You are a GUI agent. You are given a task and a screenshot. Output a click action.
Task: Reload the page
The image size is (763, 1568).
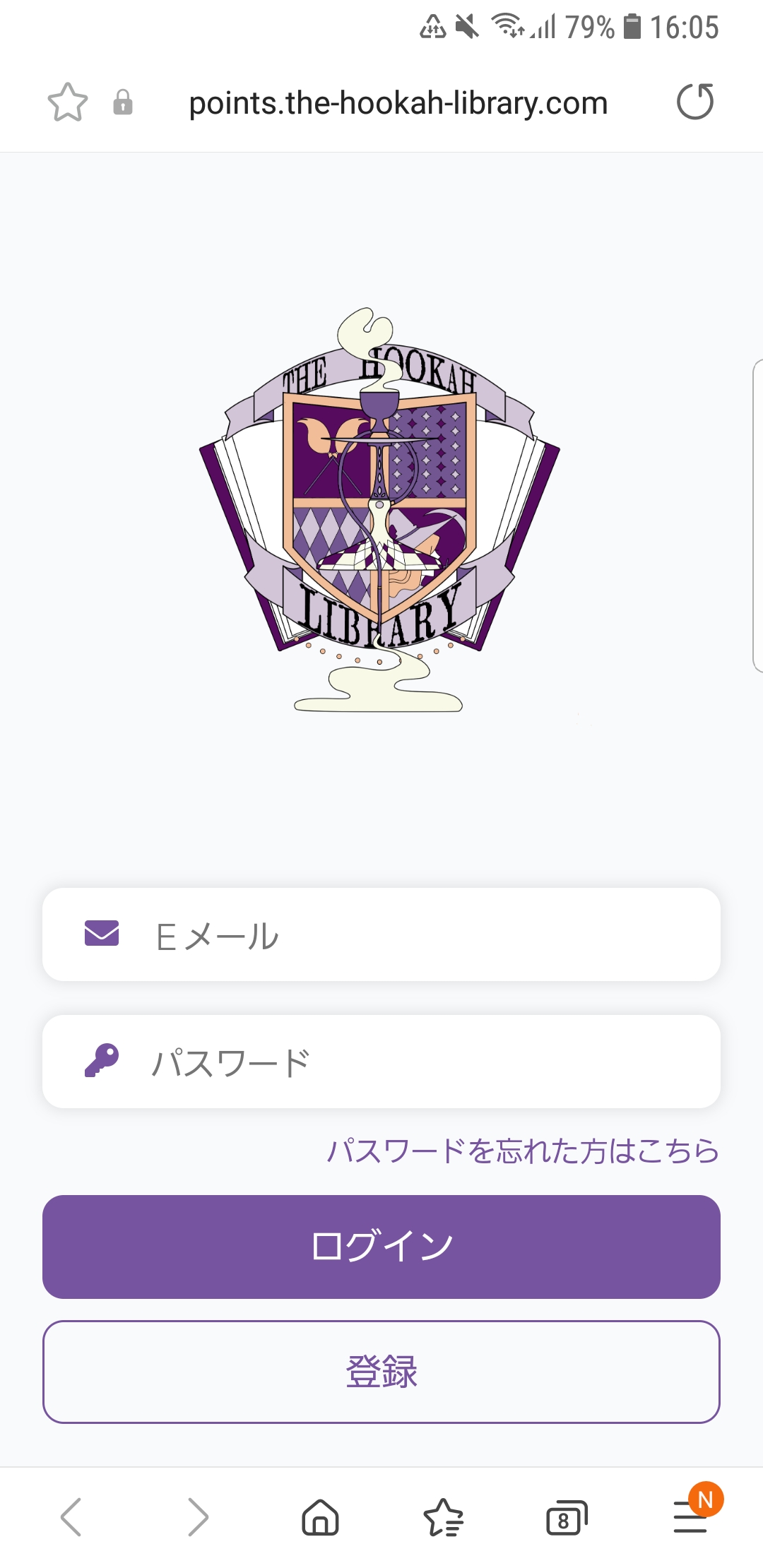[695, 102]
